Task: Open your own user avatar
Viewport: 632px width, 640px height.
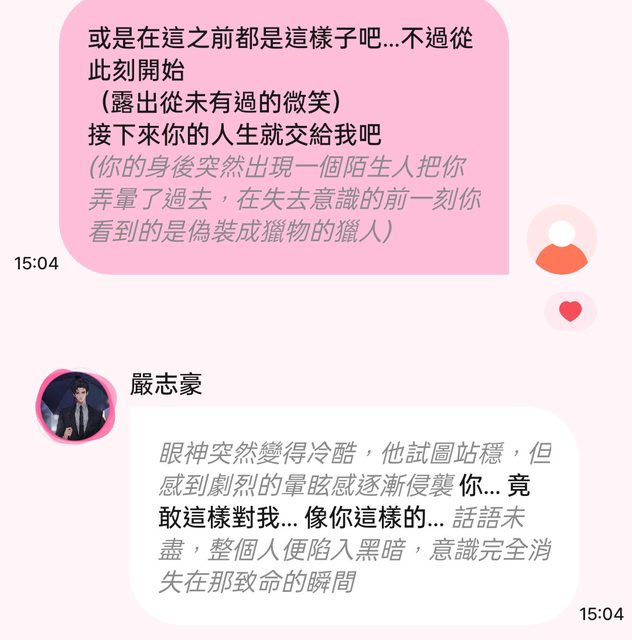Action: point(562,240)
